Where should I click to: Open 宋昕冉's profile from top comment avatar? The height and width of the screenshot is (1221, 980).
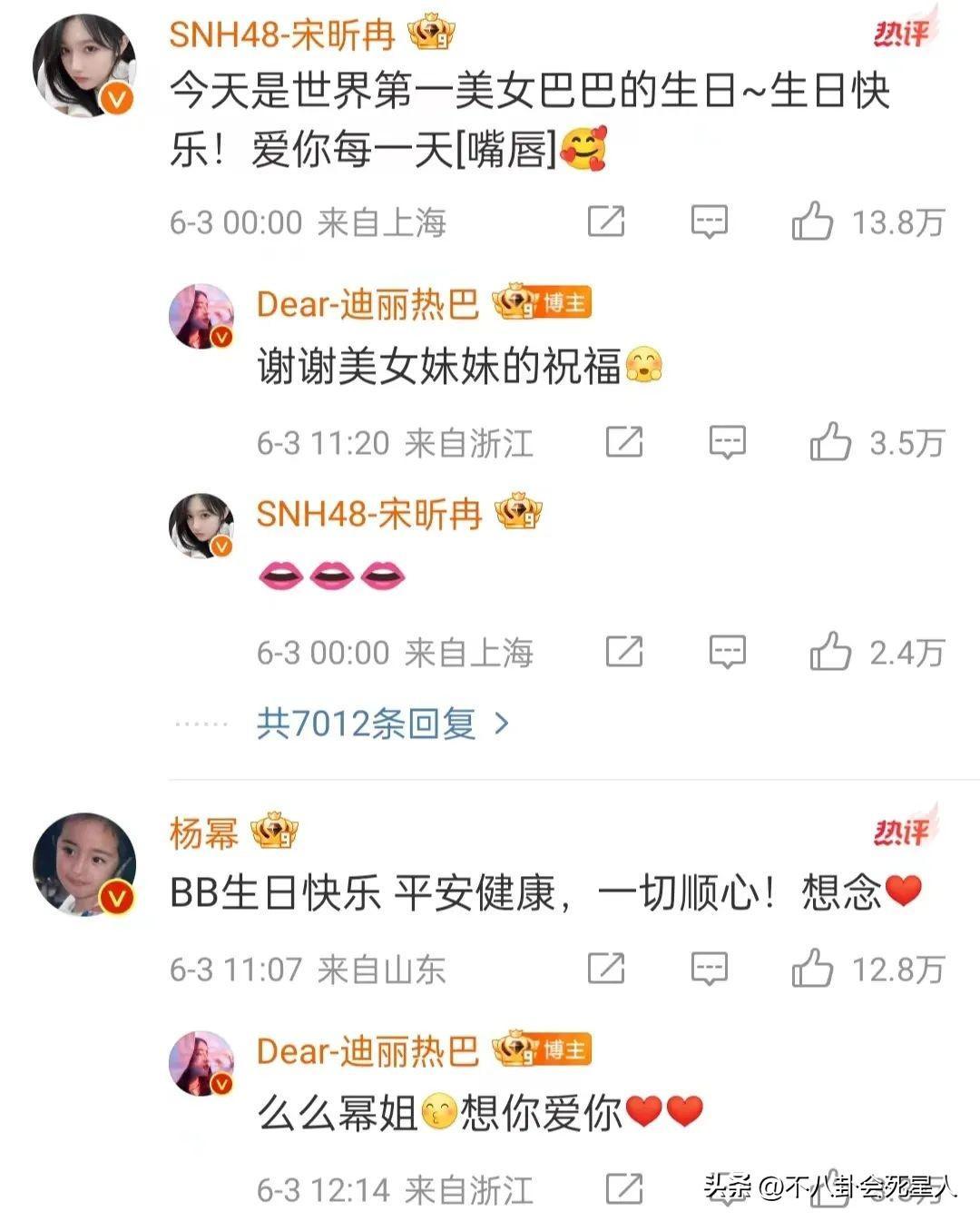click(x=83, y=66)
